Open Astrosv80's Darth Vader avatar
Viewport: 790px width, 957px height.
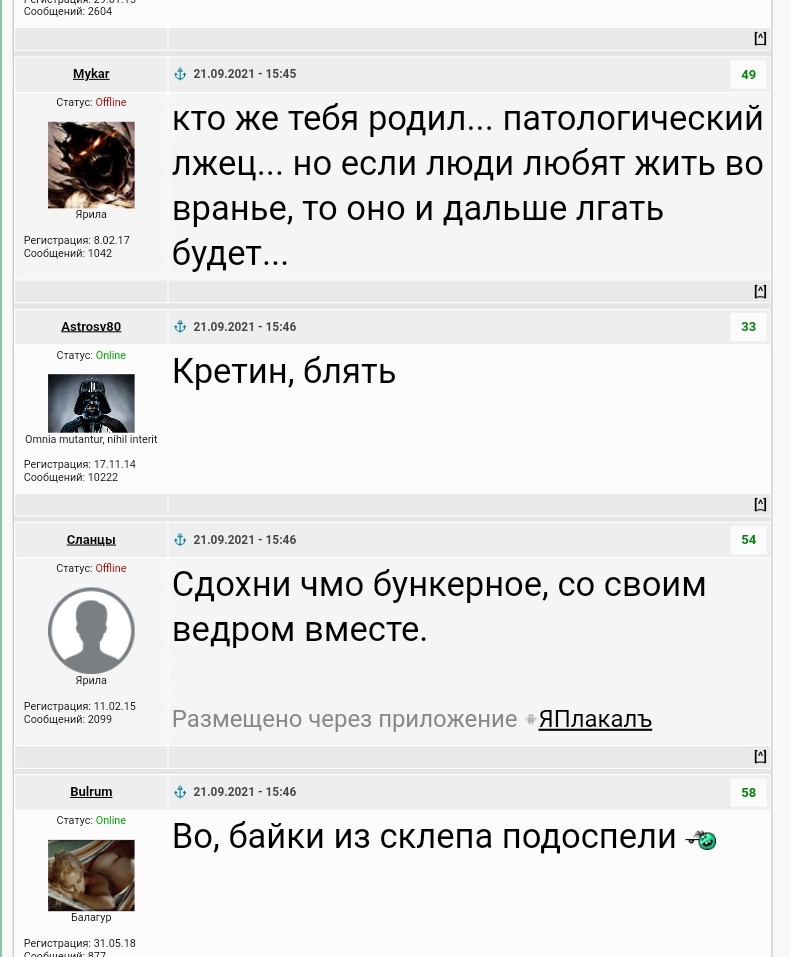point(91,403)
